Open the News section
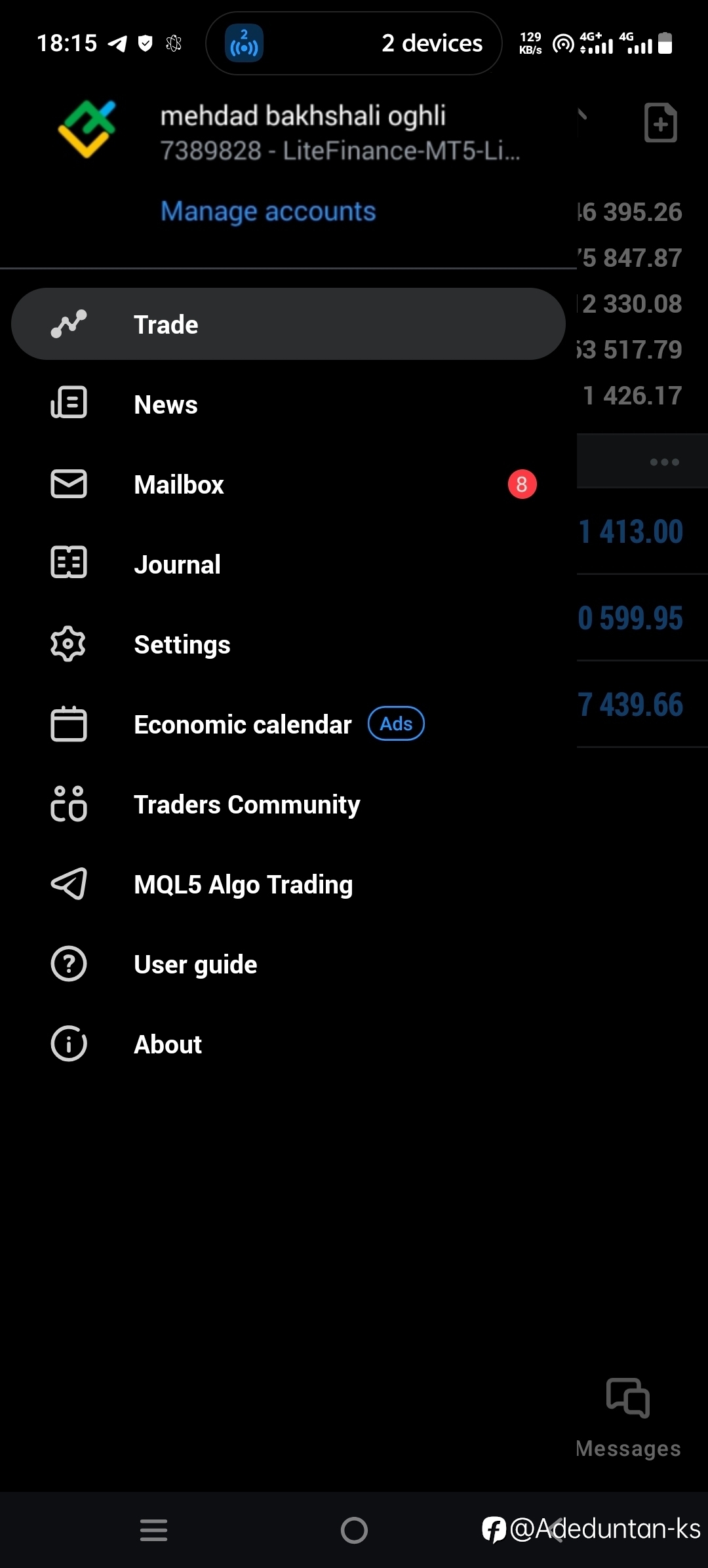The image size is (708, 1568). [288, 404]
